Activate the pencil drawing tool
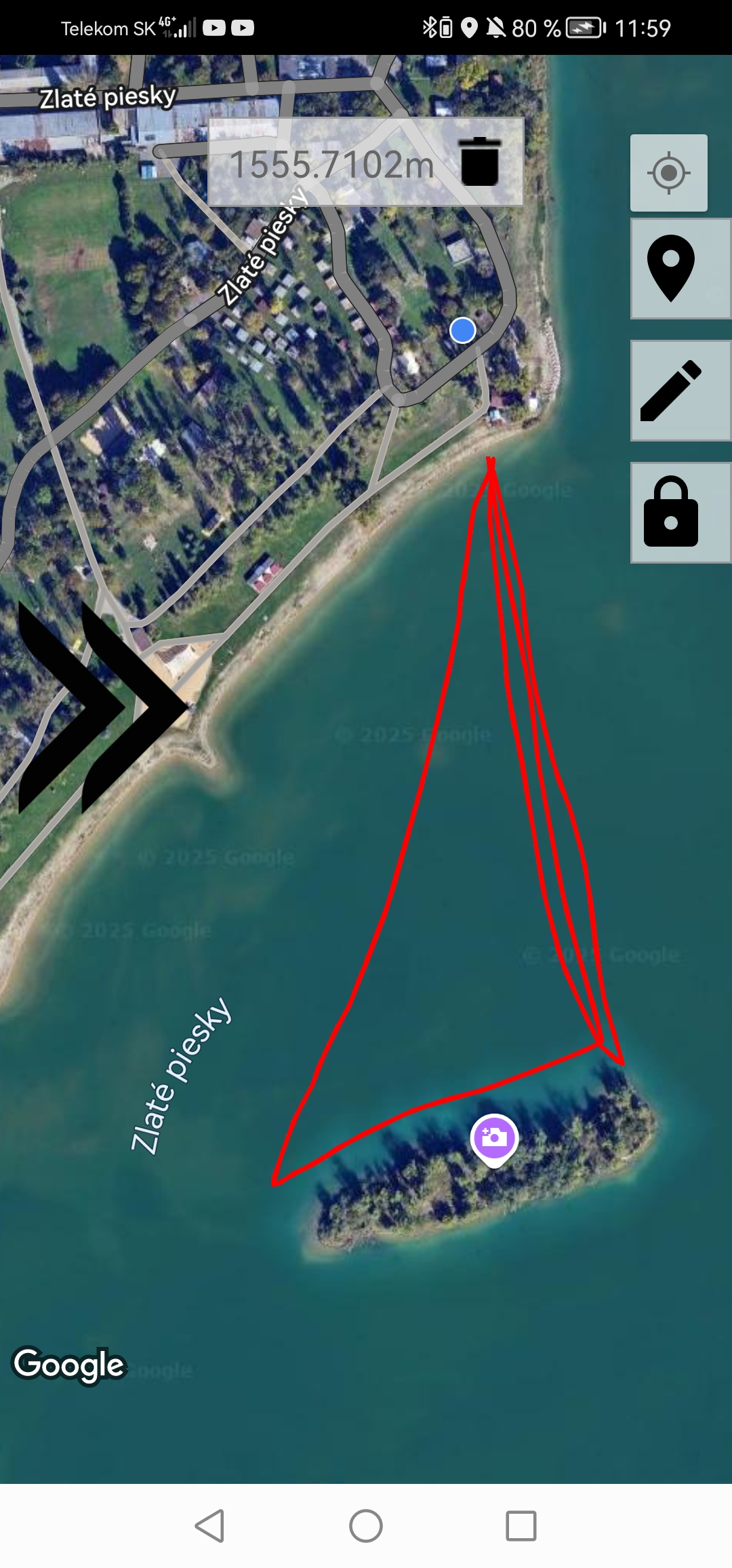The image size is (732, 1568). pos(671,391)
